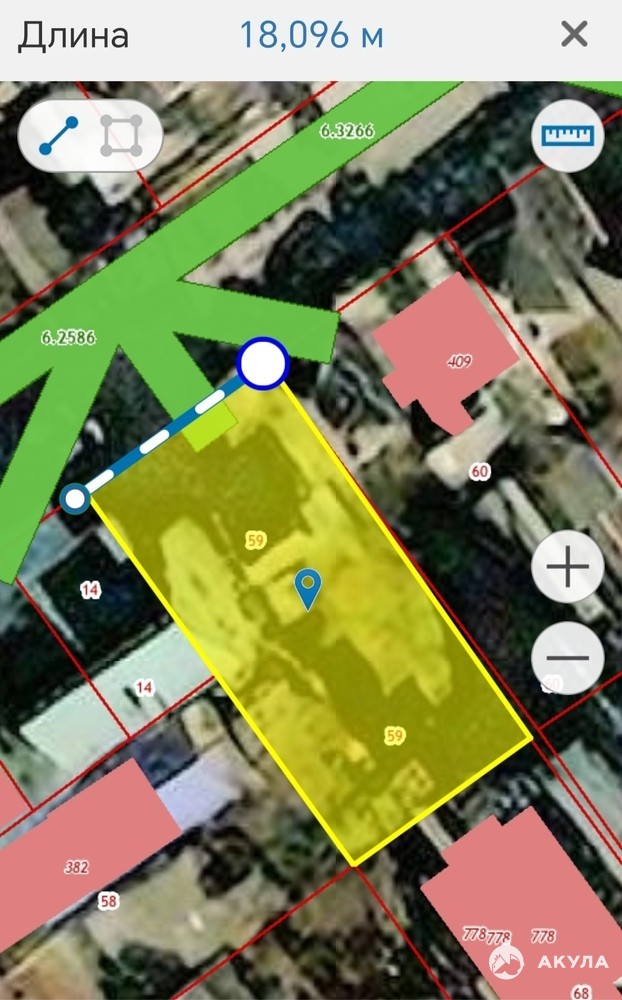Switch to the area polygon measuring mode
The width and height of the screenshot is (622, 1000).
[121, 136]
